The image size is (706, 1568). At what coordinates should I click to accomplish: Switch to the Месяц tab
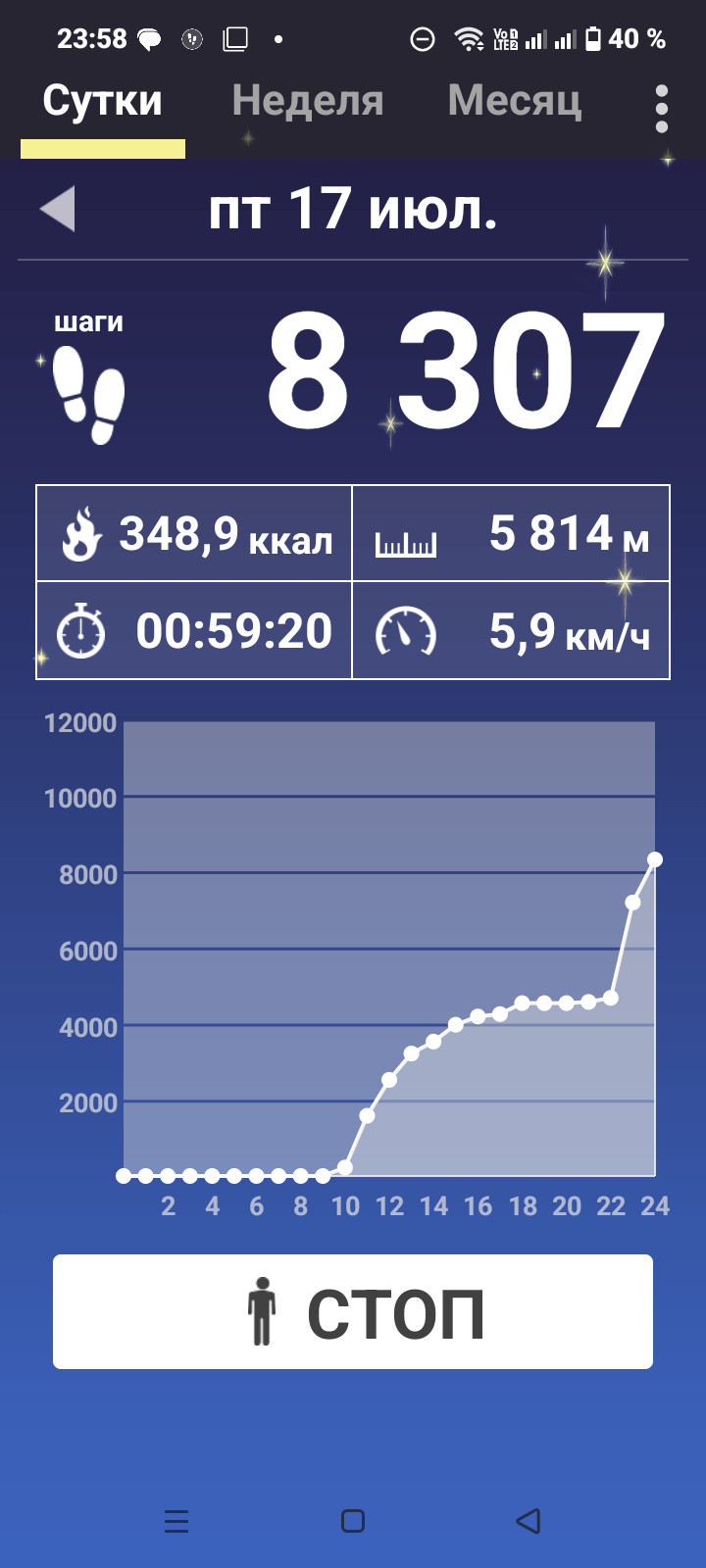click(515, 101)
